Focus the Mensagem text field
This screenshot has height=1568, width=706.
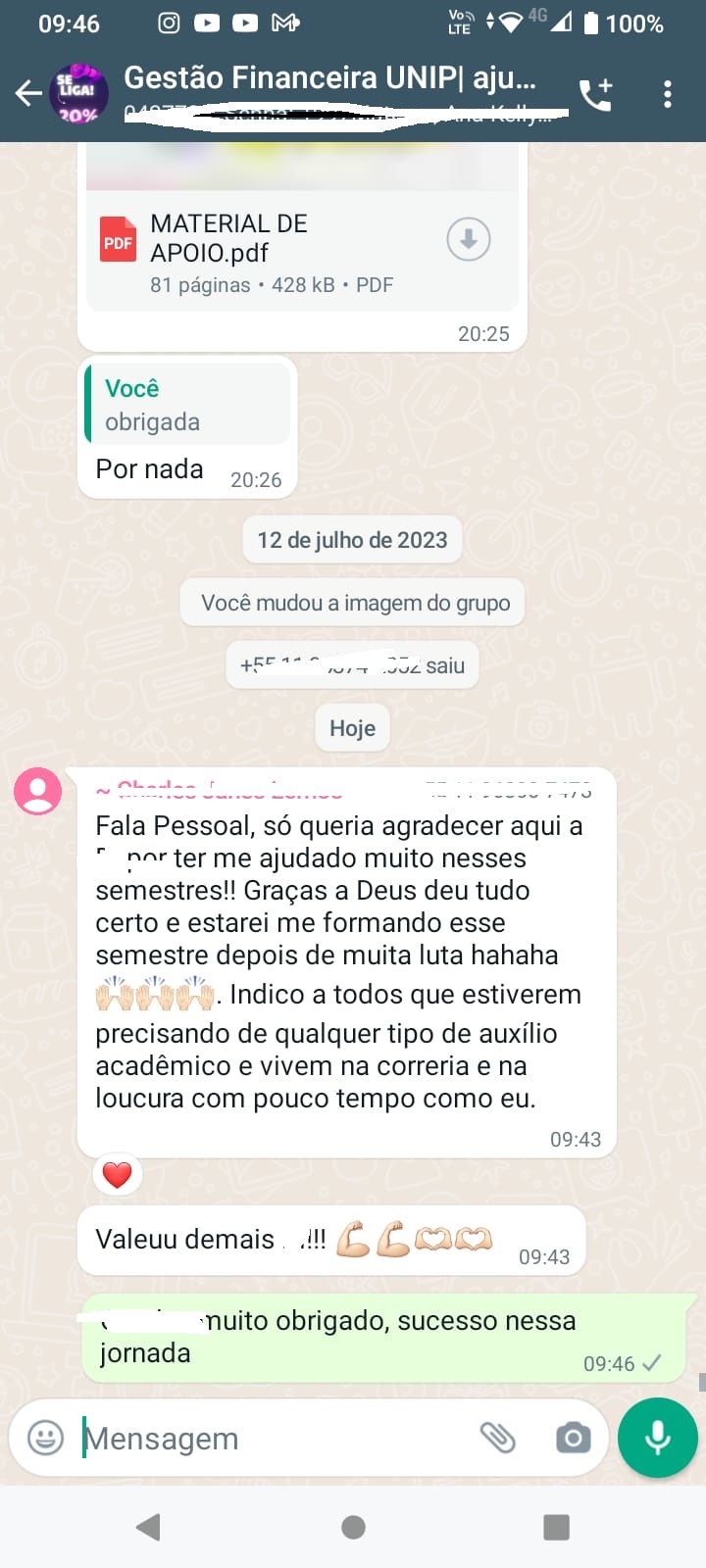(x=275, y=1438)
